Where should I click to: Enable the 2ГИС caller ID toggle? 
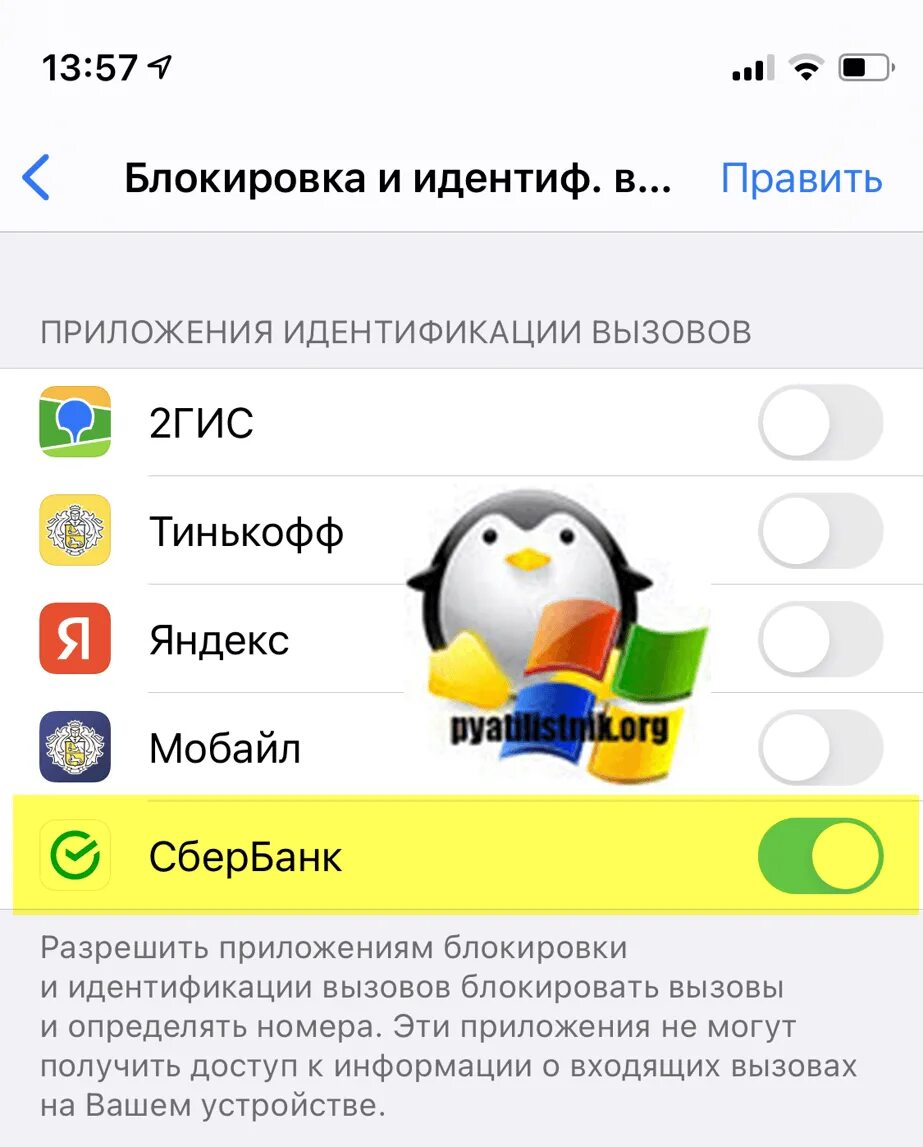(x=820, y=422)
